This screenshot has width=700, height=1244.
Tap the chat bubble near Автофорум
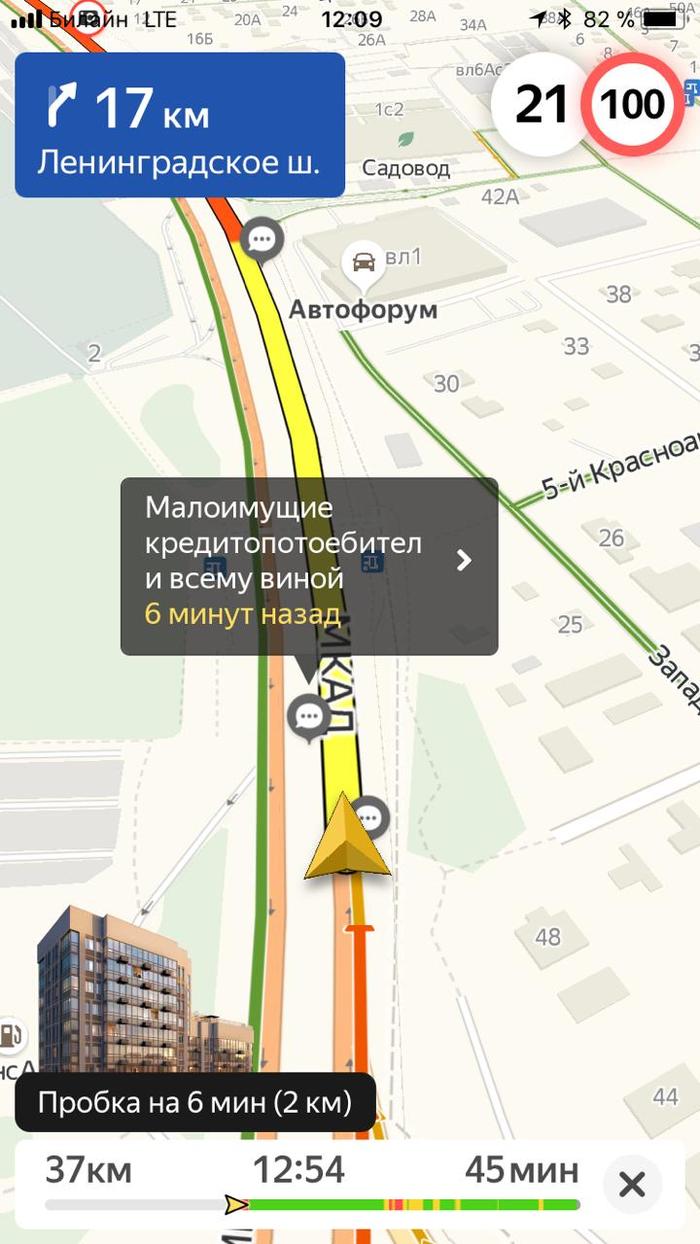click(263, 239)
